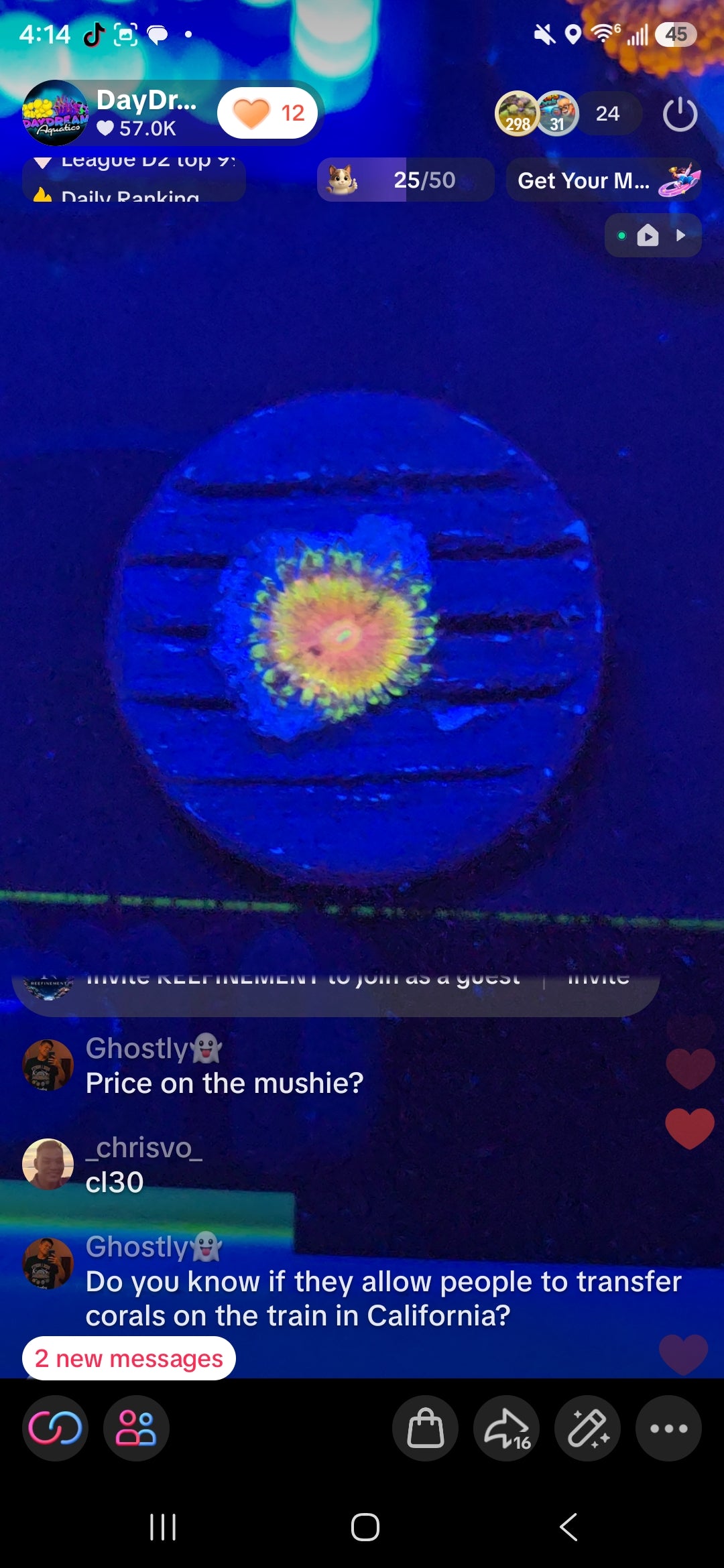Open the more options menu
Screen dimensions: 724x1568
668,1428
